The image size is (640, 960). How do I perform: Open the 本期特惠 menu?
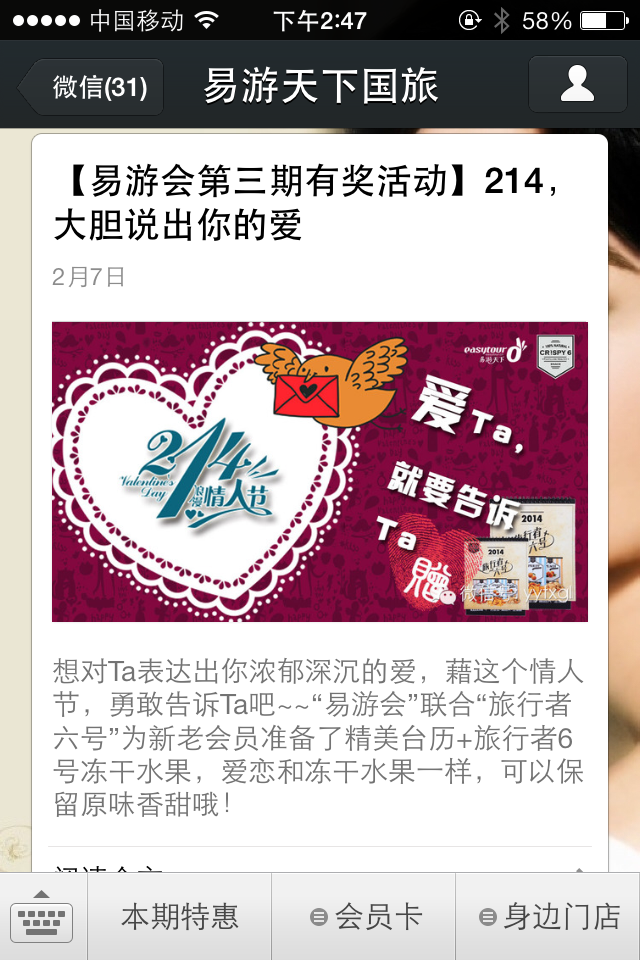(x=180, y=916)
